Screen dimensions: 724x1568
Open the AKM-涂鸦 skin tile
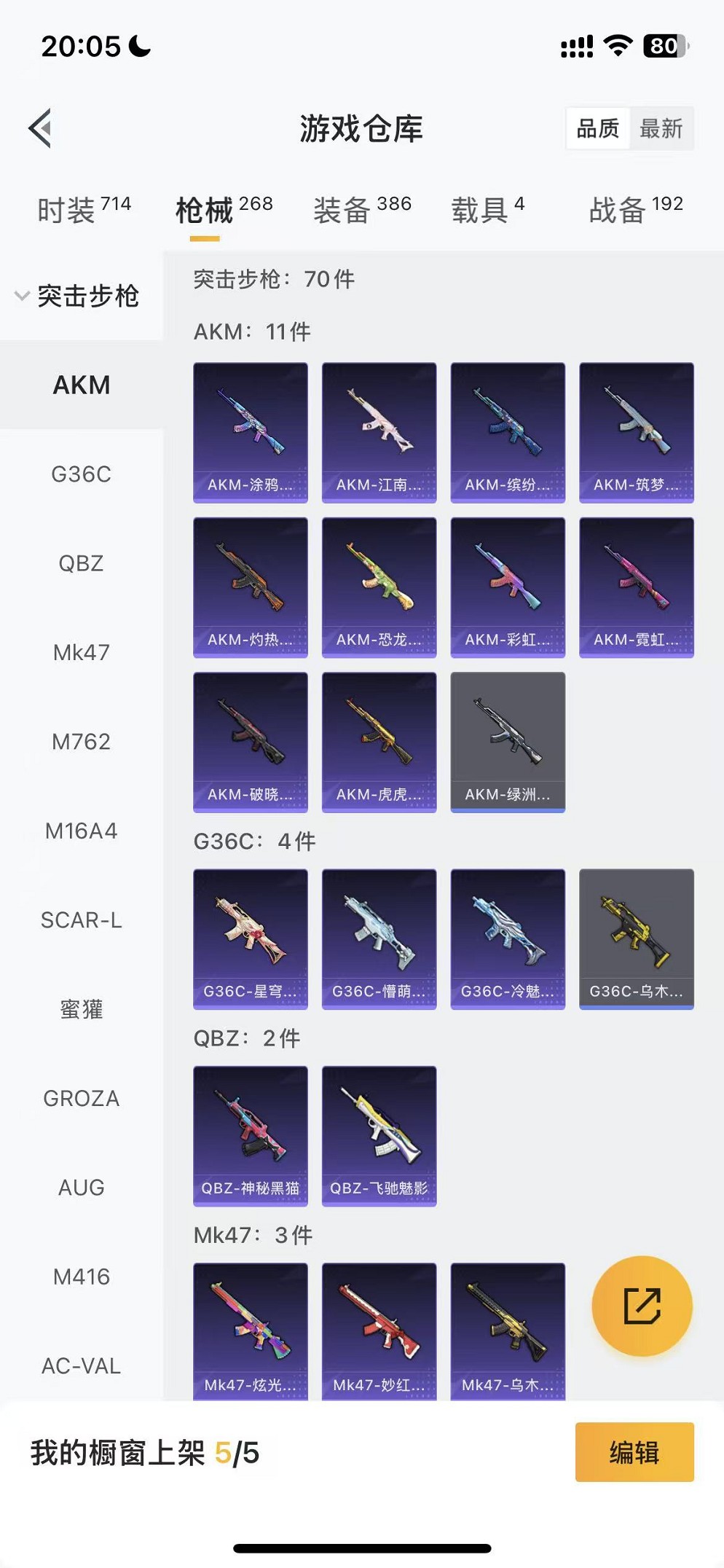click(x=250, y=432)
